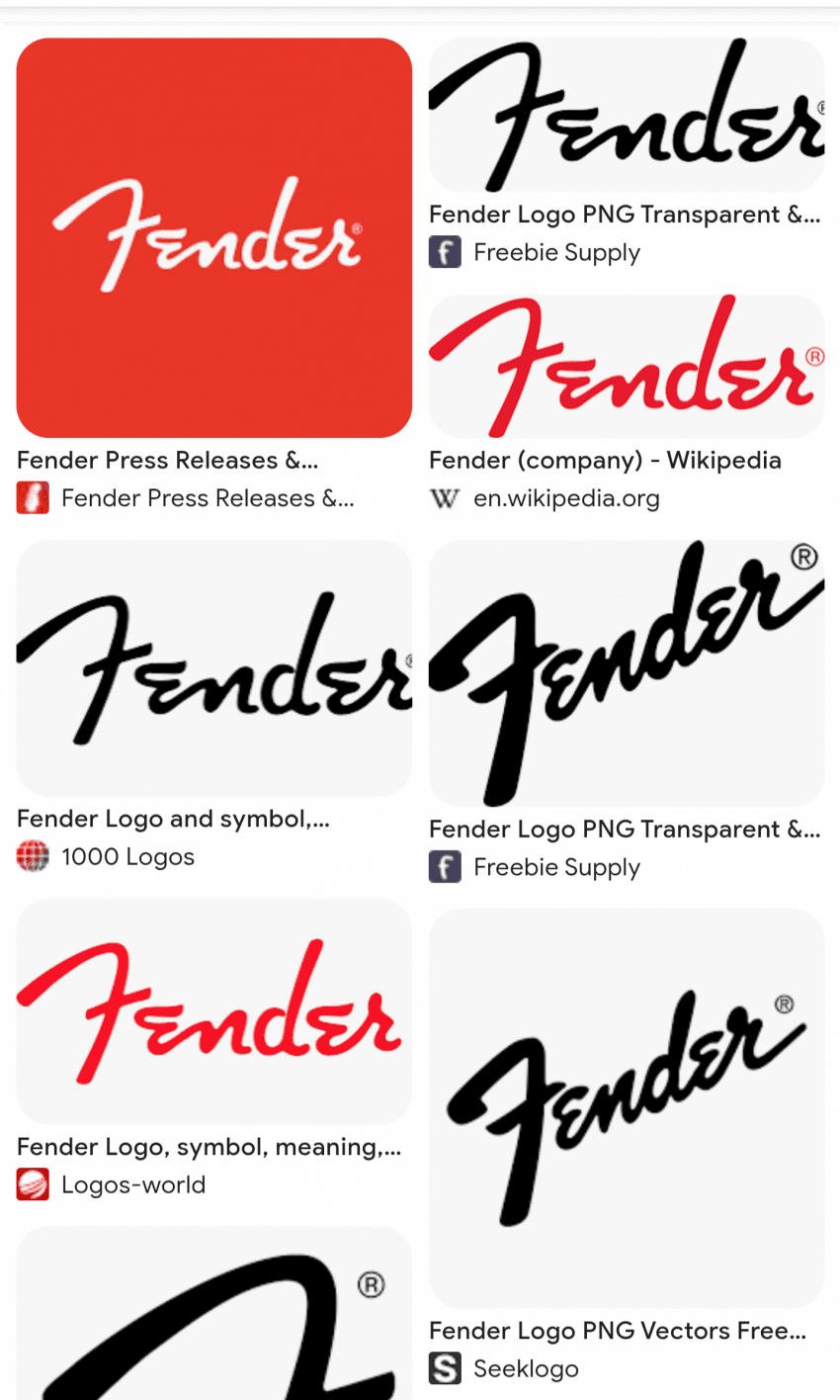This screenshot has height=1400, width=840.
Task: Open the 1000 Logos black Fender image
Action: click(214, 668)
